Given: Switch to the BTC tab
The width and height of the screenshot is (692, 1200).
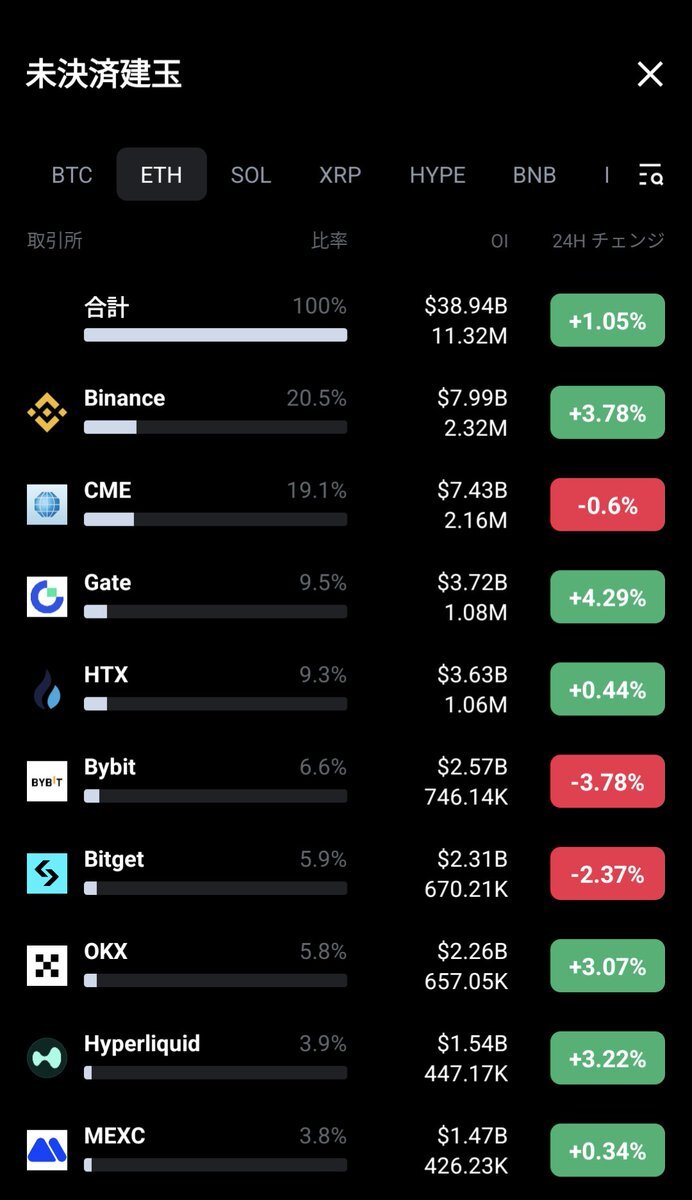Looking at the screenshot, I should 72,175.
